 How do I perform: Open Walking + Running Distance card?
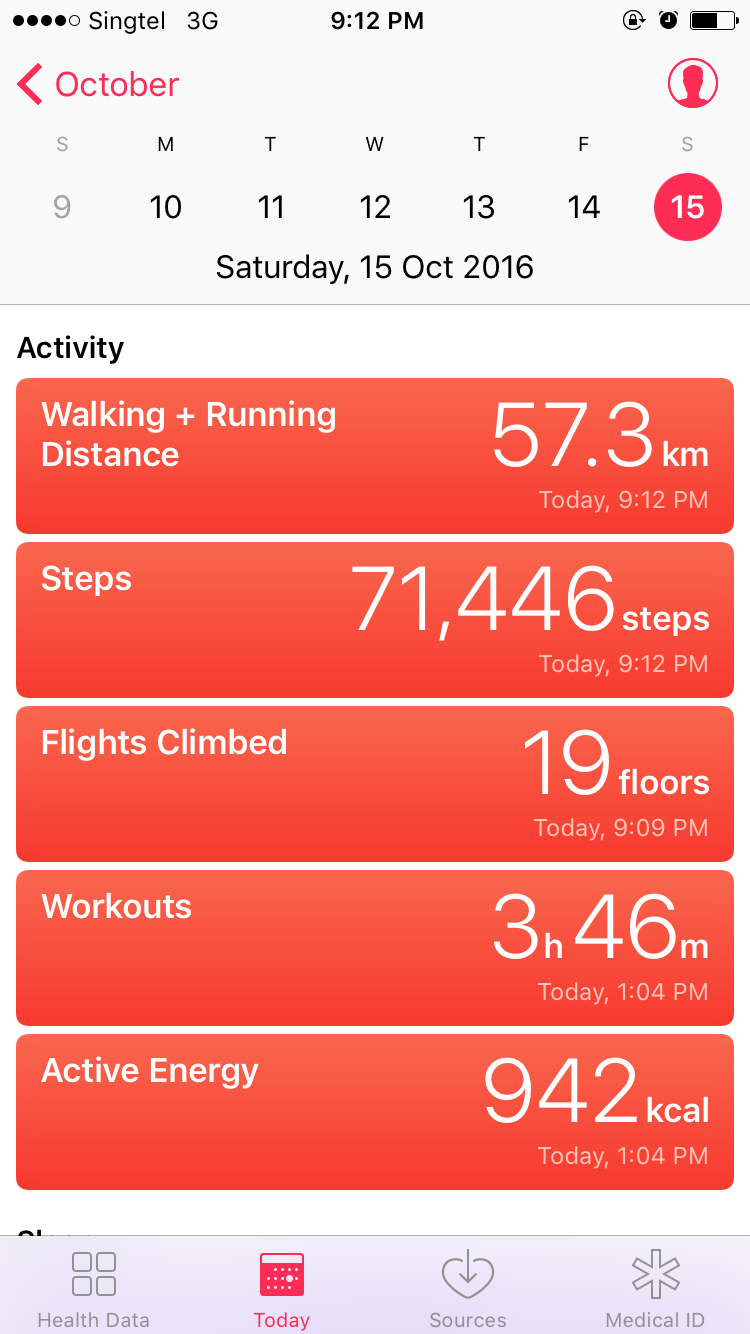pyautogui.click(x=375, y=456)
